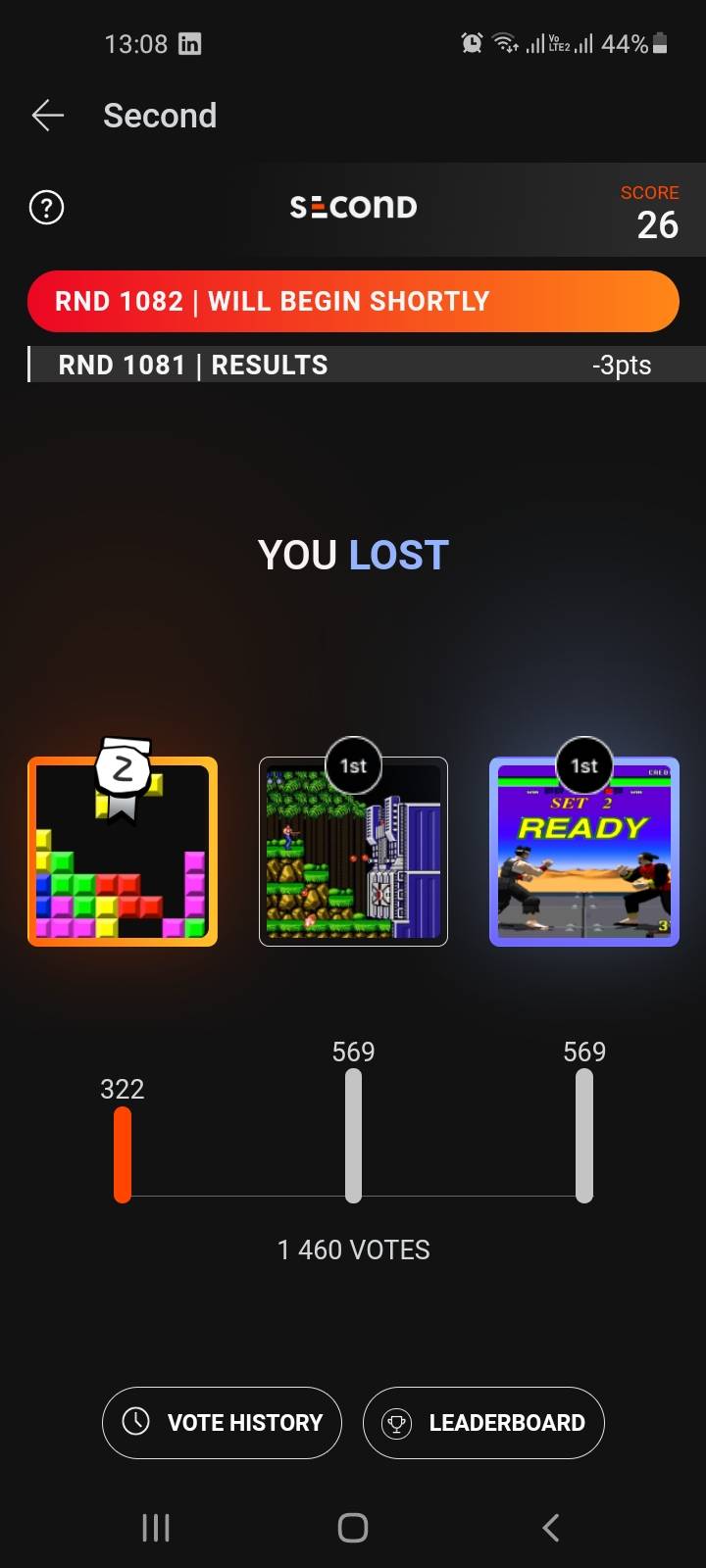Tap the RND 1082 begin shortly banner

click(x=353, y=301)
